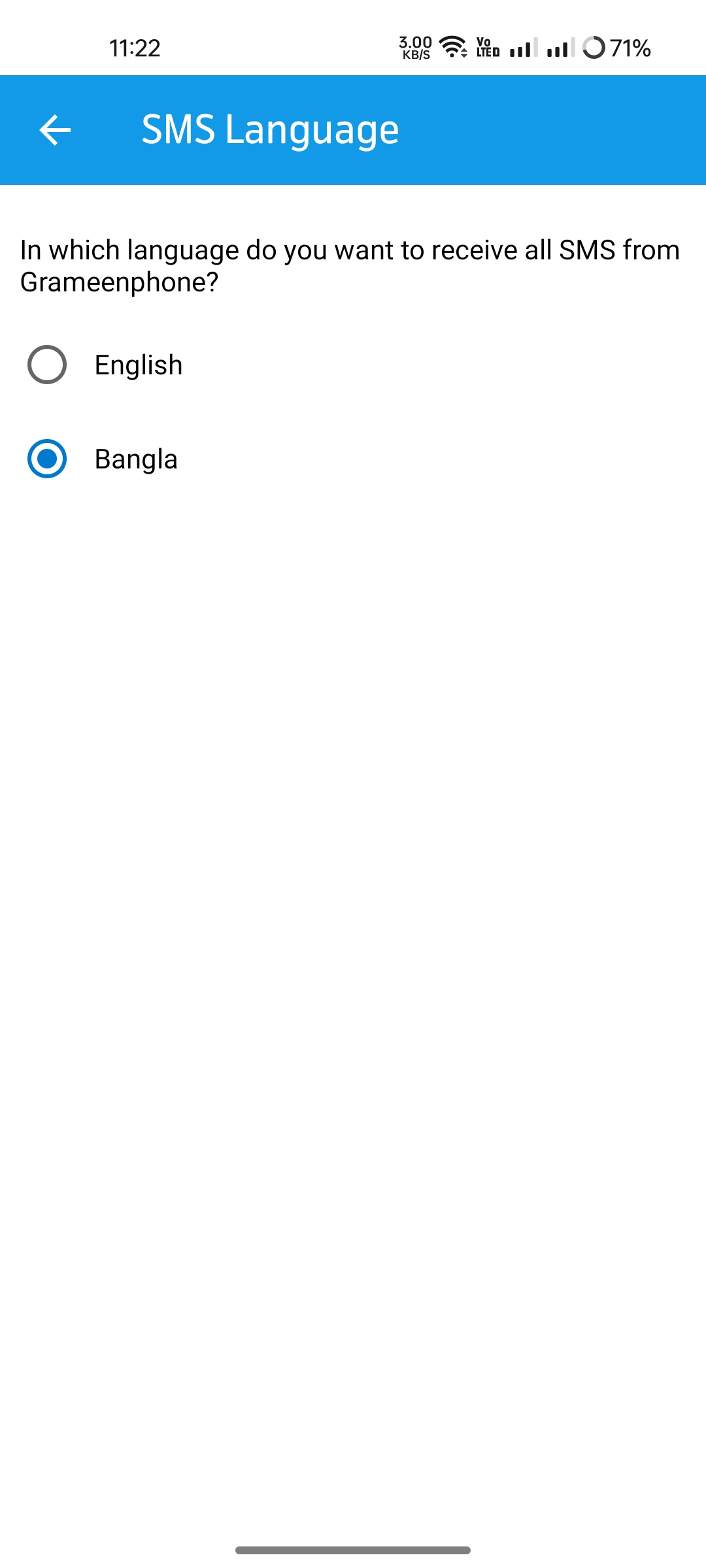Choose the Bangla radio button

[x=47, y=459]
